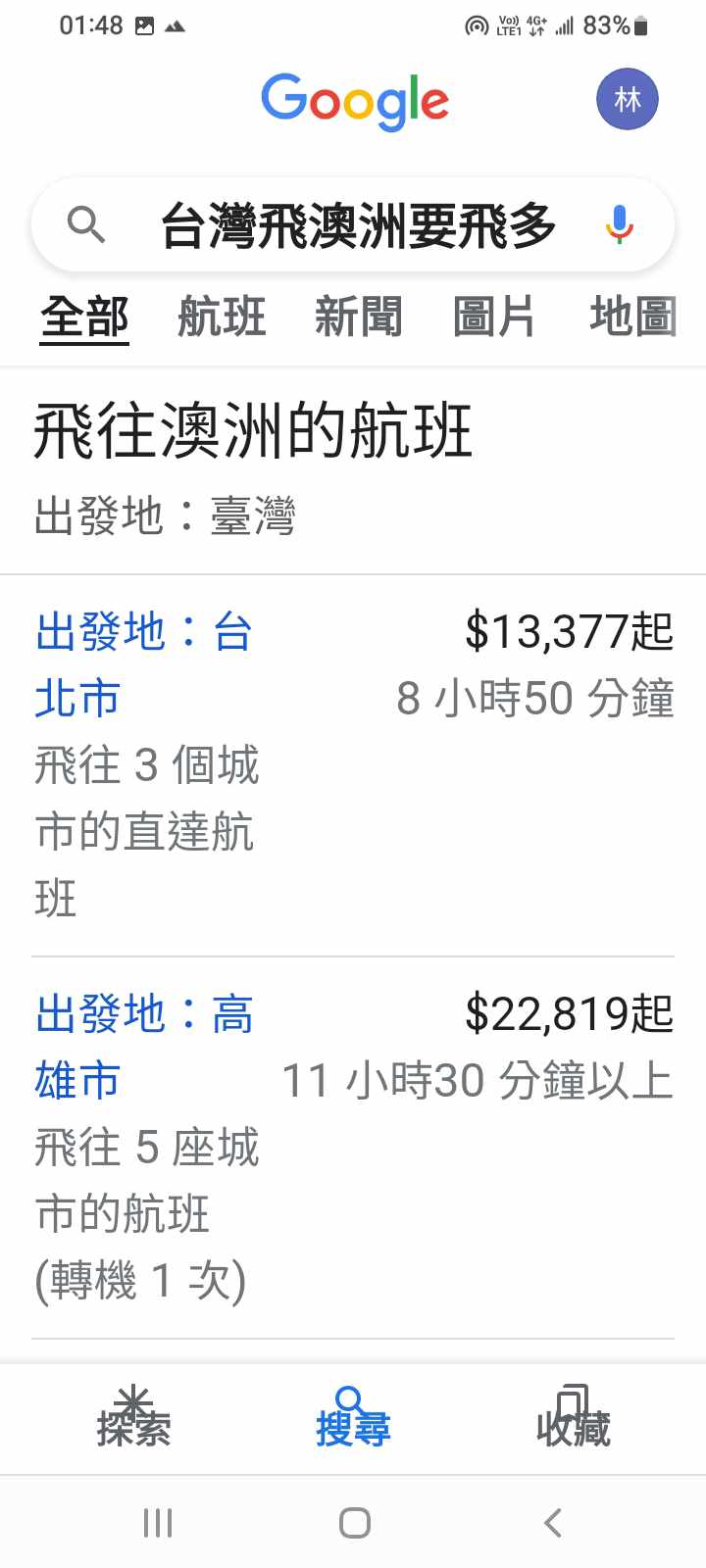706x1568 pixels.
Task: Switch to the 新聞 tab
Action: [358, 318]
